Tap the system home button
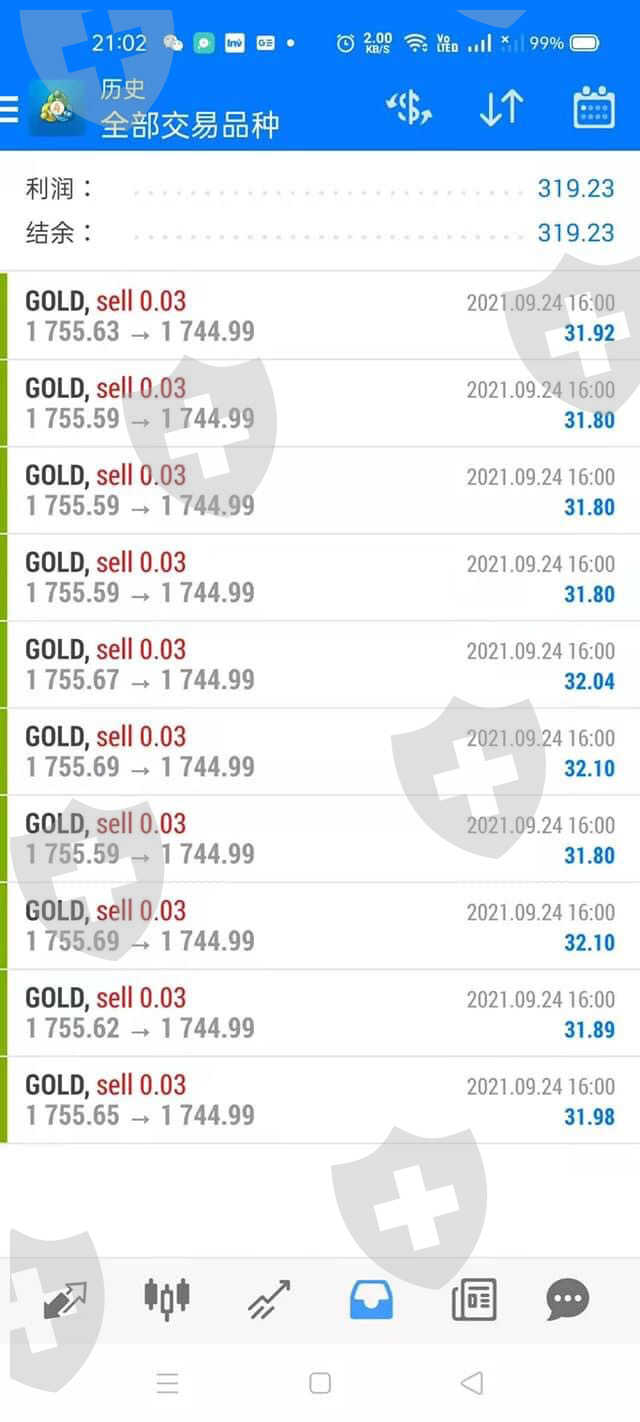 pyautogui.click(x=320, y=1383)
